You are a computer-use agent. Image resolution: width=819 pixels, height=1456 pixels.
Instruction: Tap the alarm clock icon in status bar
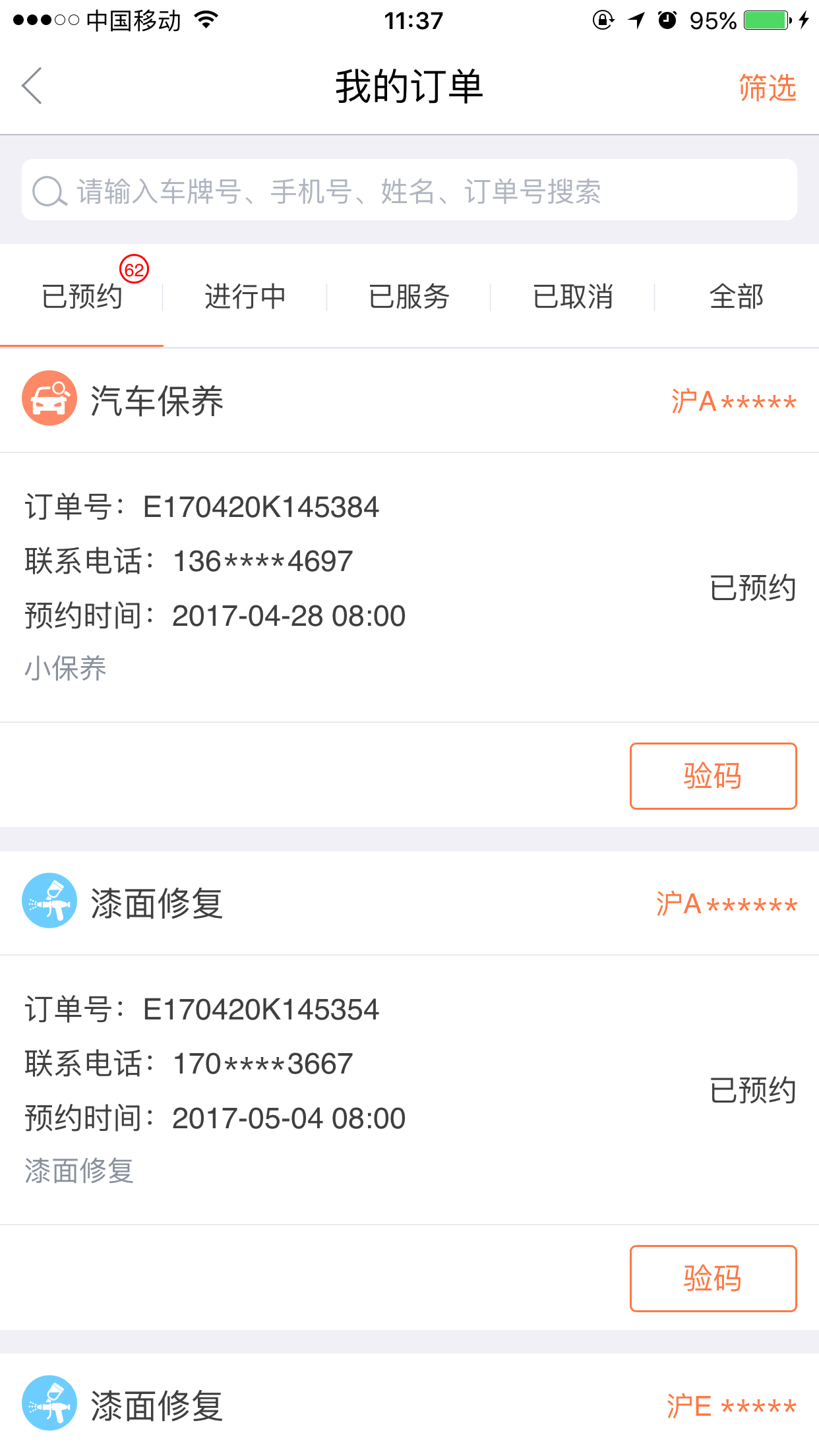pyautogui.click(x=668, y=20)
